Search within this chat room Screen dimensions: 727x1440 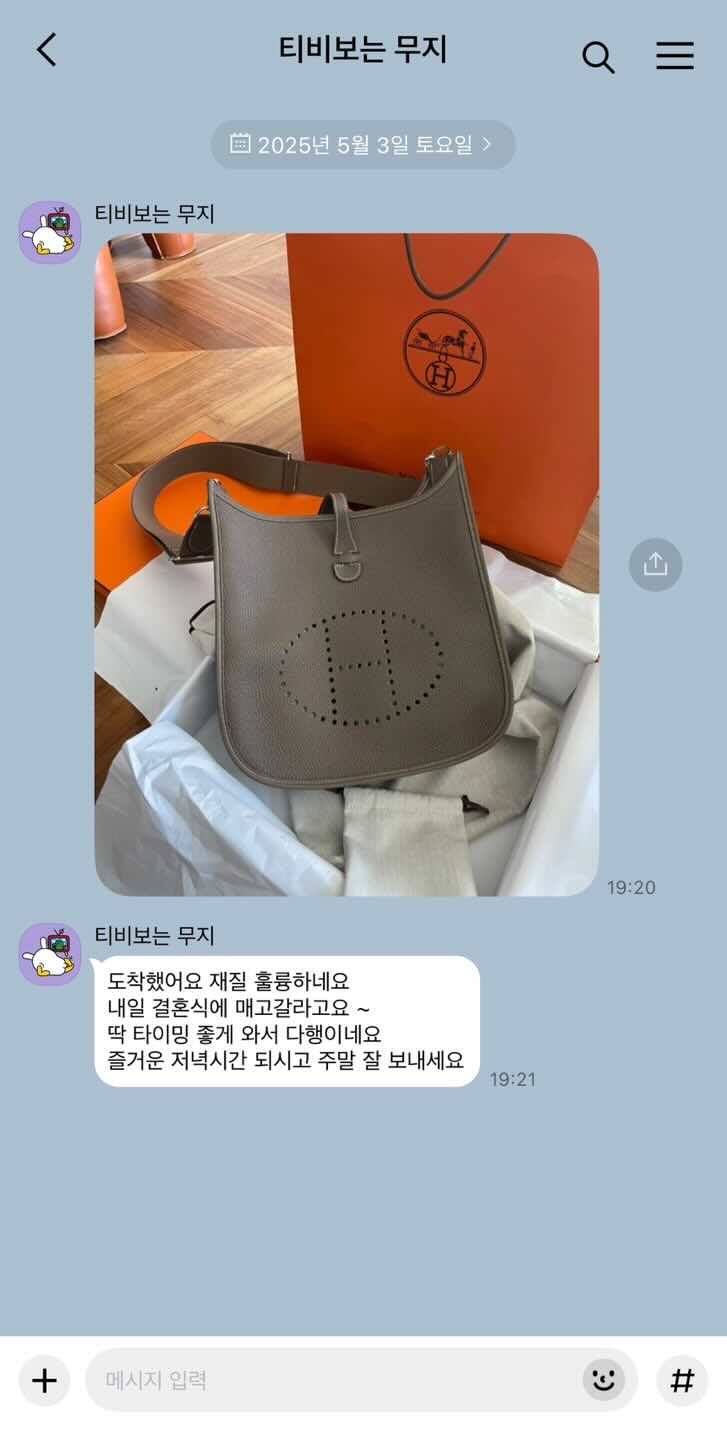pos(598,57)
